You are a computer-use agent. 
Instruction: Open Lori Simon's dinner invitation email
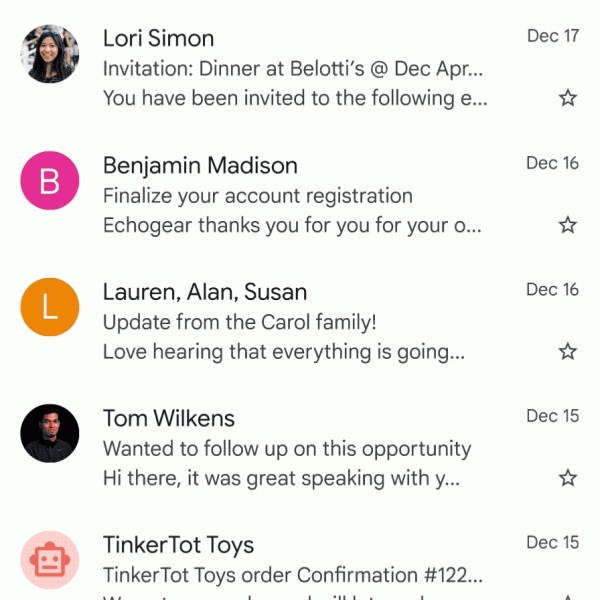coord(295,70)
